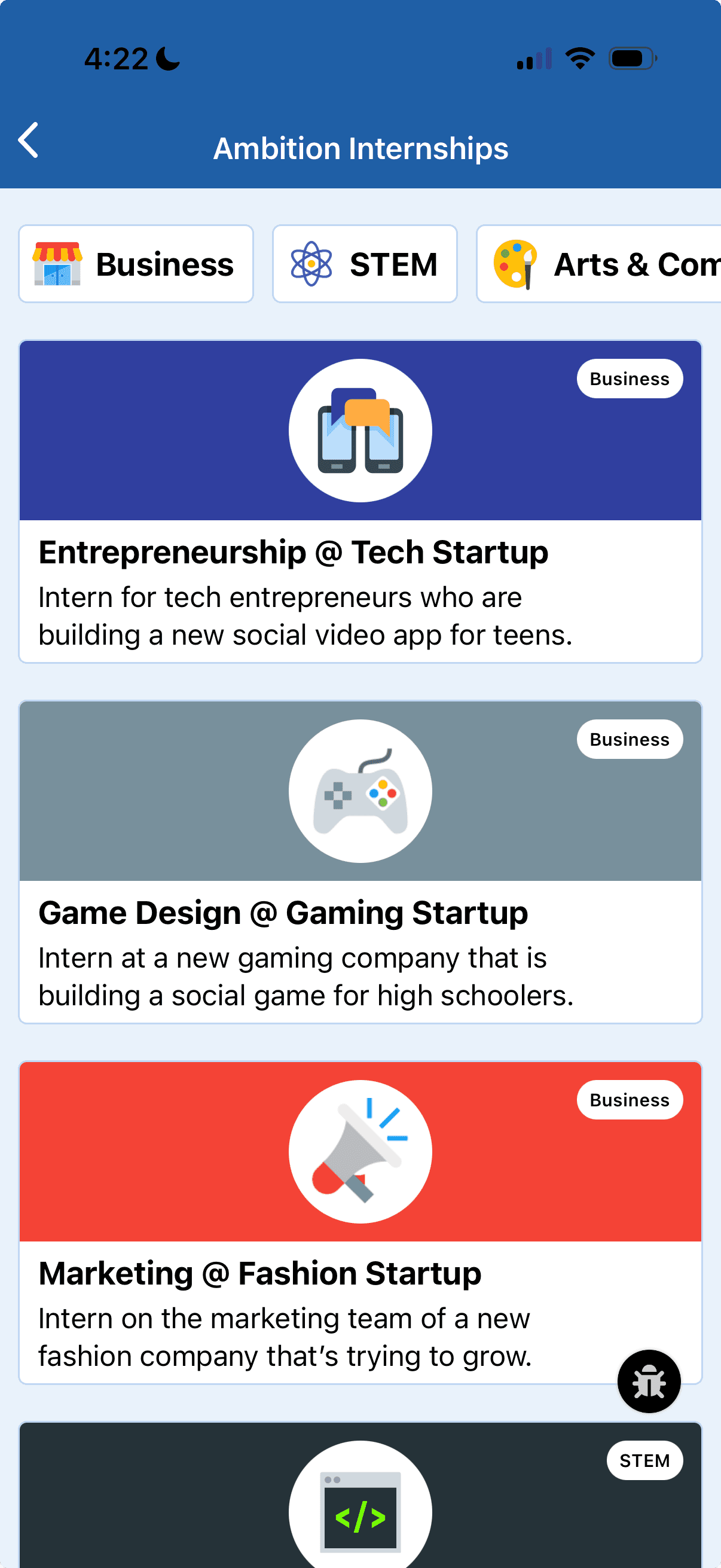Expand the Game Design @ Gaming Startup card
Screen dimensions: 721x1568
coord(360,911)
